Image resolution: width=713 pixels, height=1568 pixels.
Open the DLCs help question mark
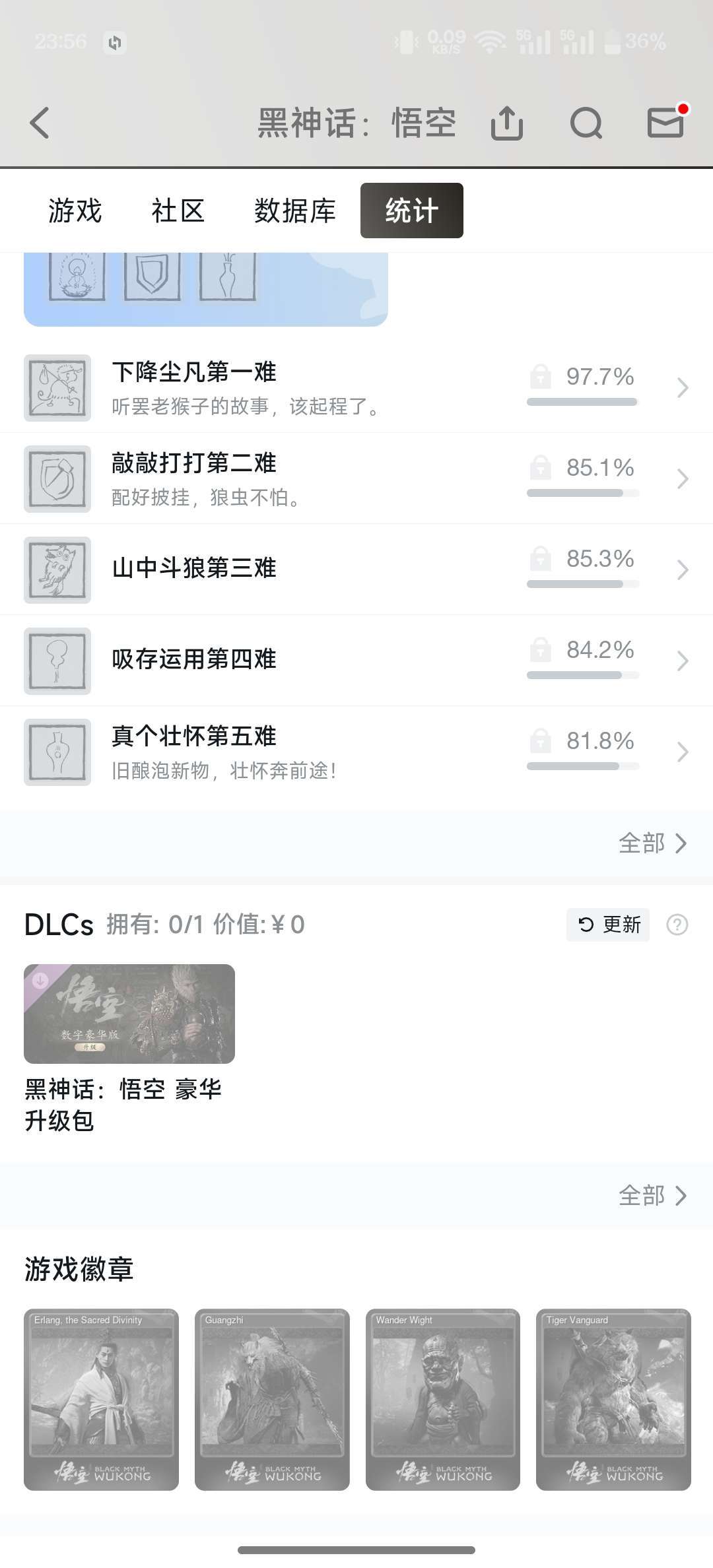click(677, 925)
